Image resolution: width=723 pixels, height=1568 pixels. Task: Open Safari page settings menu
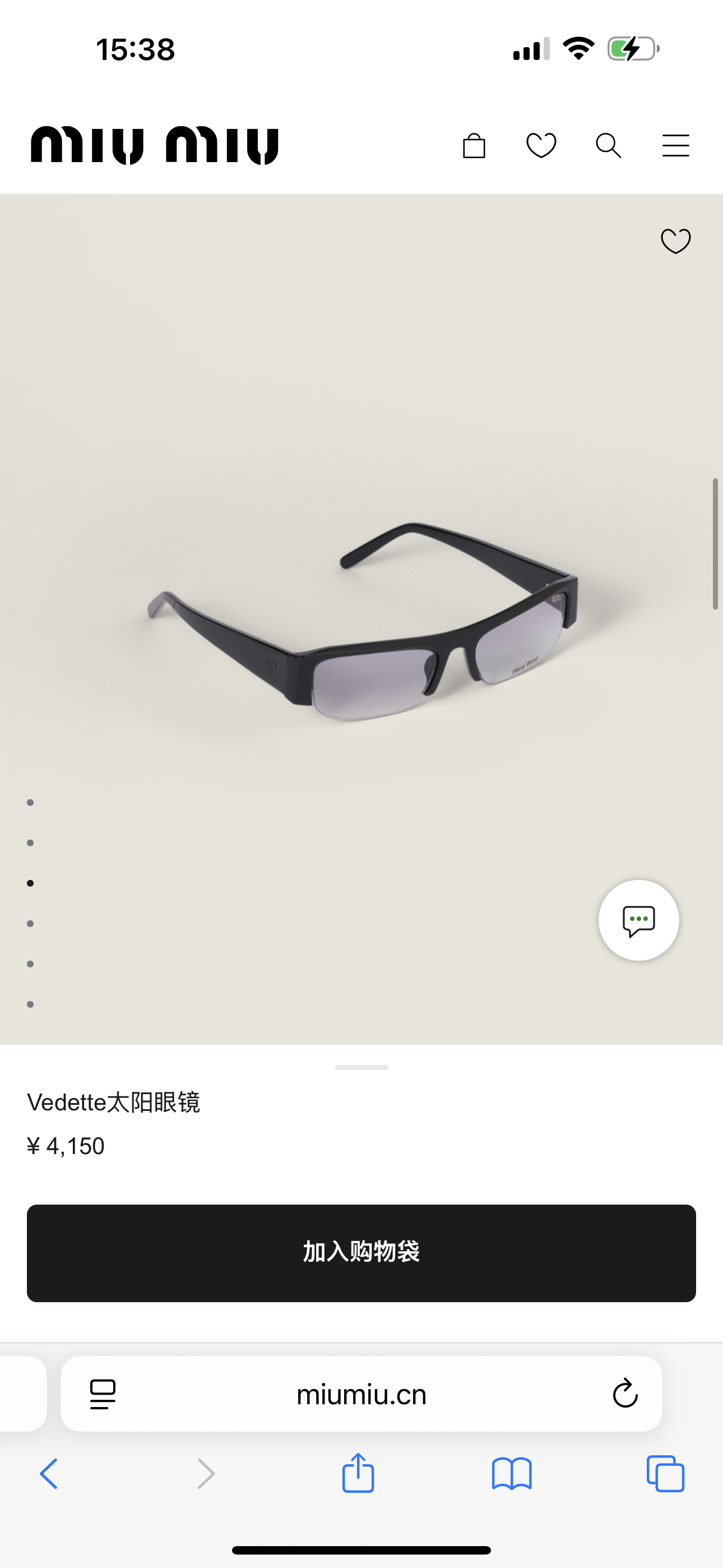click(x=103, y=1394)
